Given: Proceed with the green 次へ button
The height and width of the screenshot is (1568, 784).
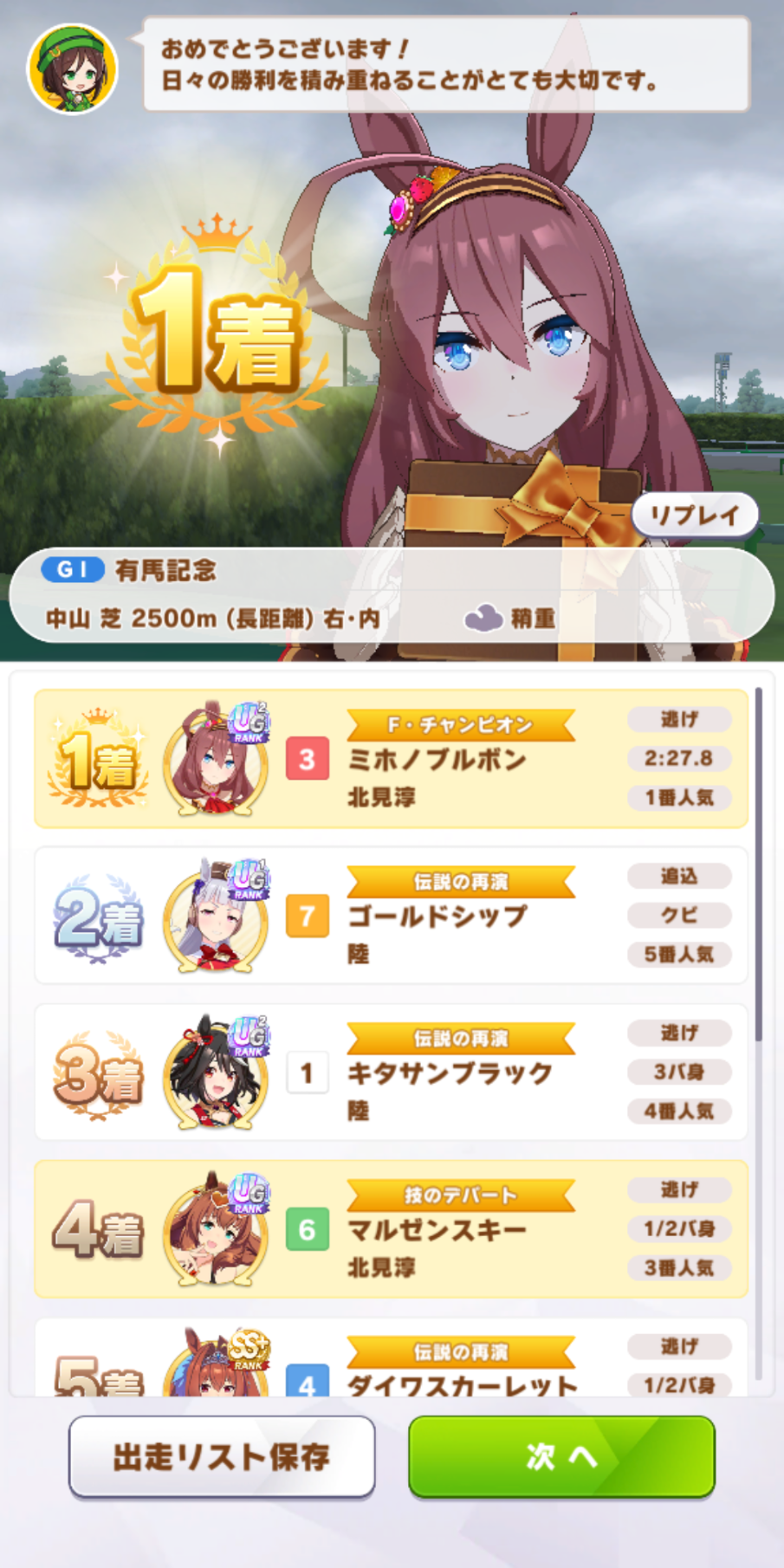Looking at the screenshot, I should coord(561,1456).
